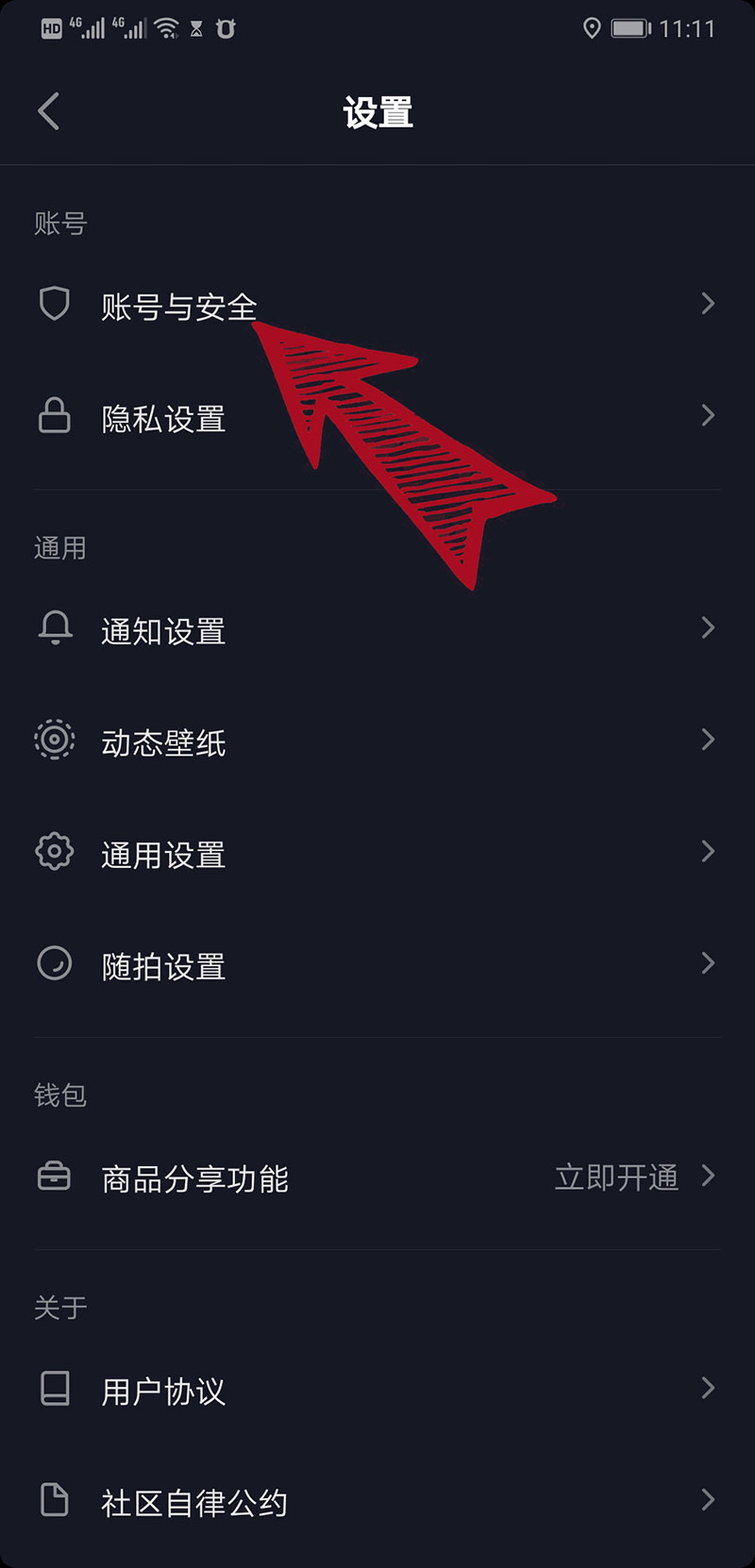Go back from the 设置 page

pos(49,111)
